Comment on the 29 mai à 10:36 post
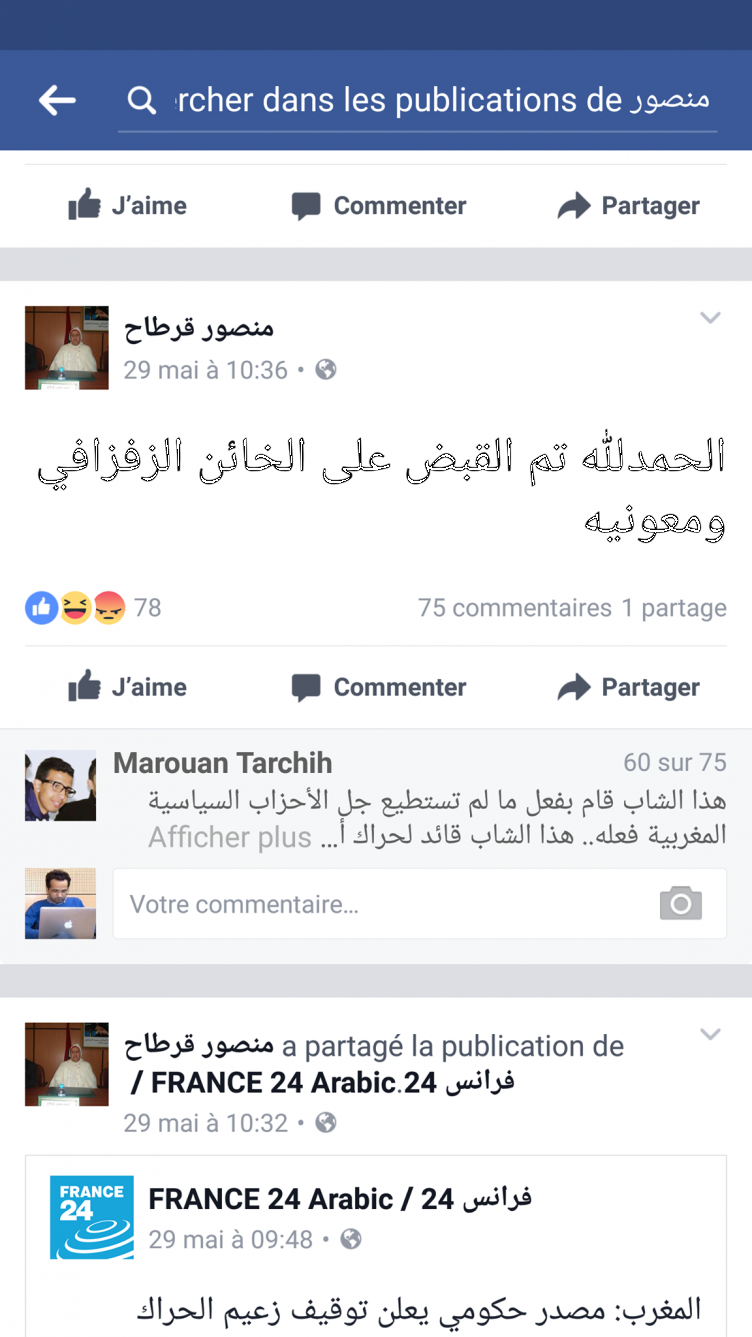 (379, 687)
